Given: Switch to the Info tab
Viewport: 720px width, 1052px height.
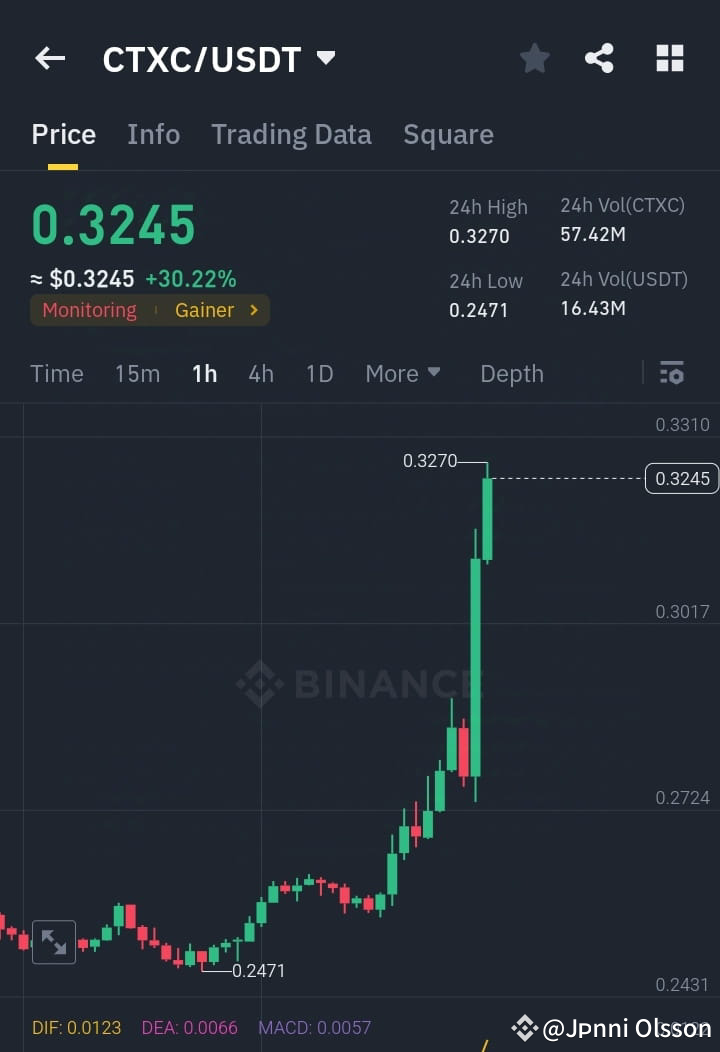Looking at the screenshot, I should pos(153,134).
